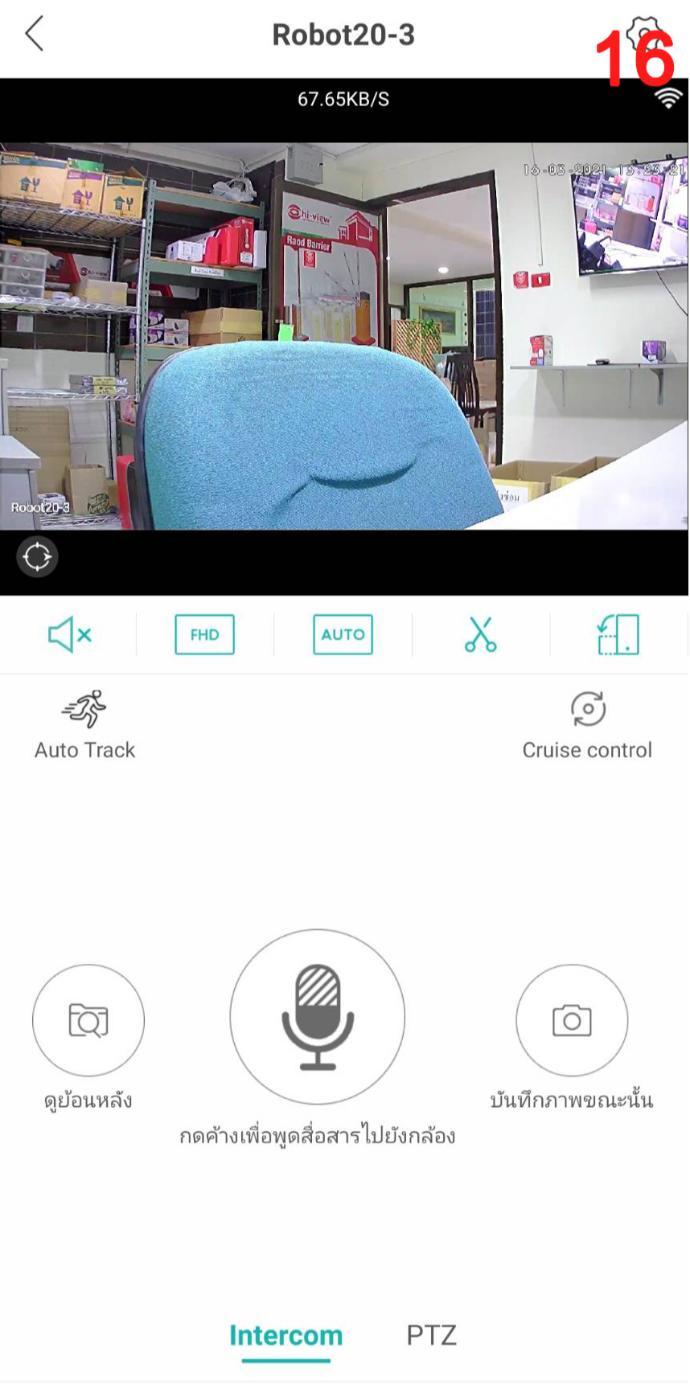This screenshot has width=690, height=1398.
Task: Open playback with ดูย้อนหลัง
Action: (88, 1020)
